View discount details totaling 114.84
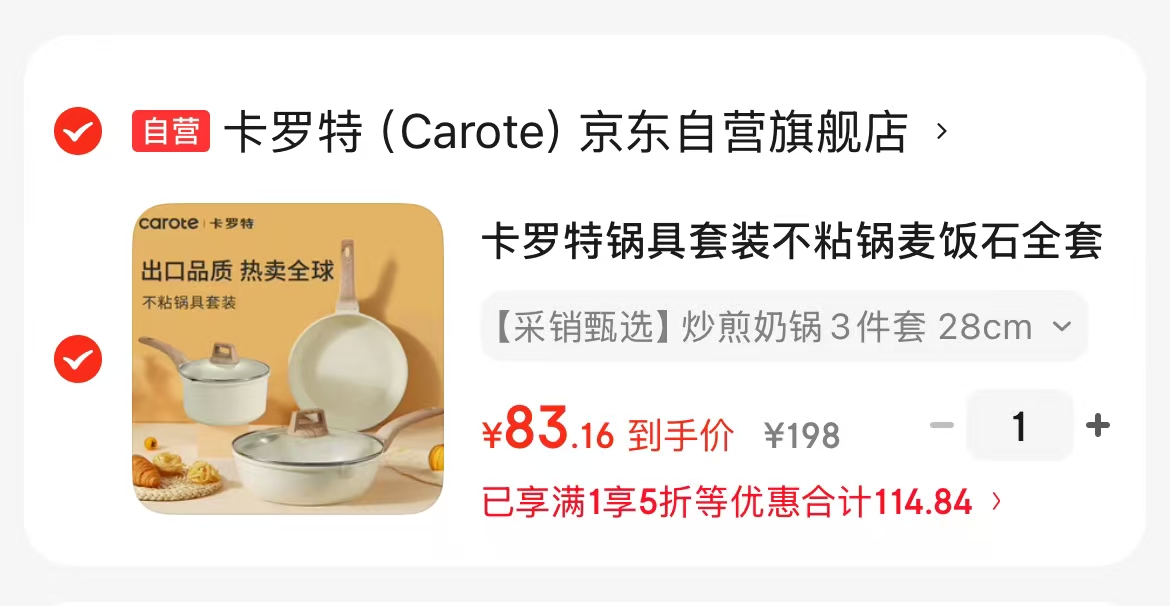1170x606 pixels. coord(740,502)
